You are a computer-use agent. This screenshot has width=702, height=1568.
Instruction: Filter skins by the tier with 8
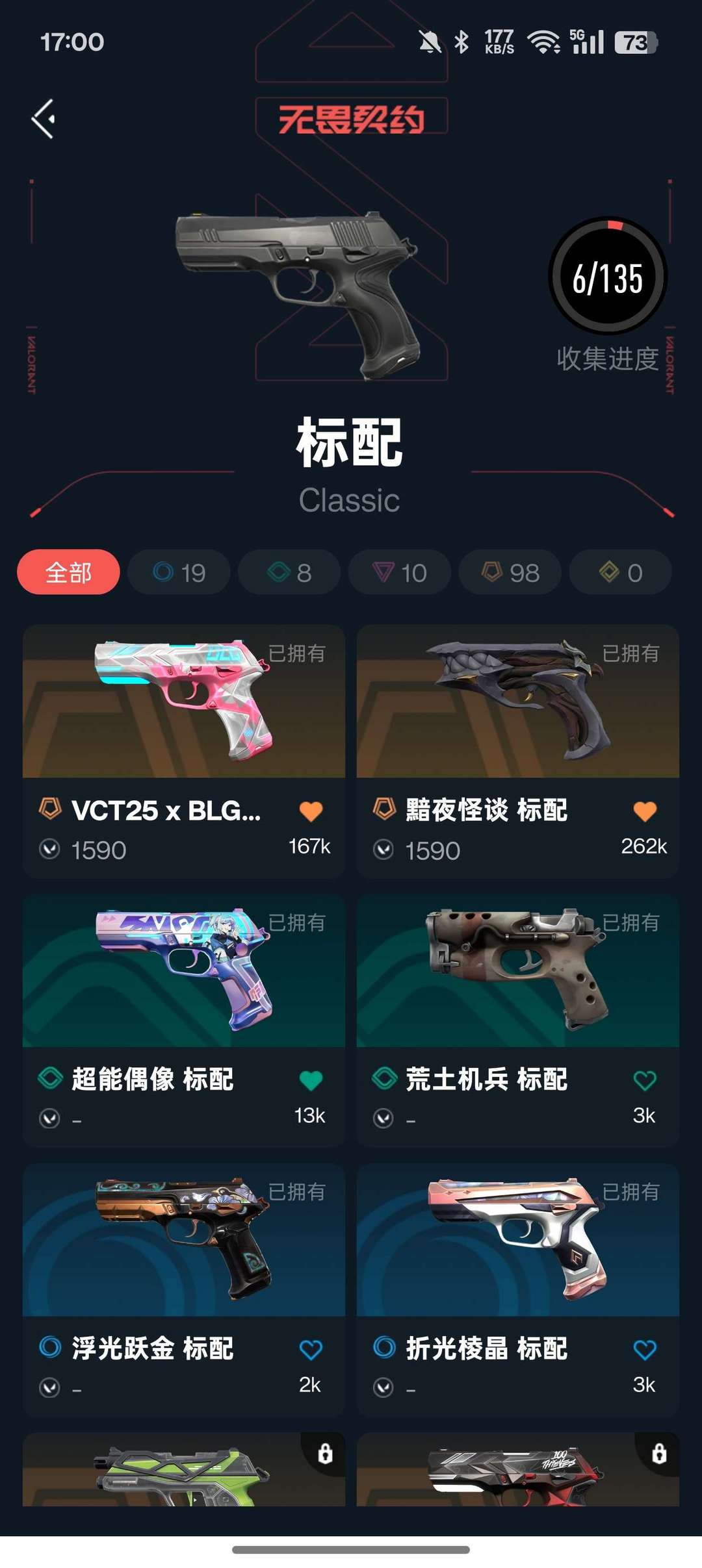click(x=289, y=572)
